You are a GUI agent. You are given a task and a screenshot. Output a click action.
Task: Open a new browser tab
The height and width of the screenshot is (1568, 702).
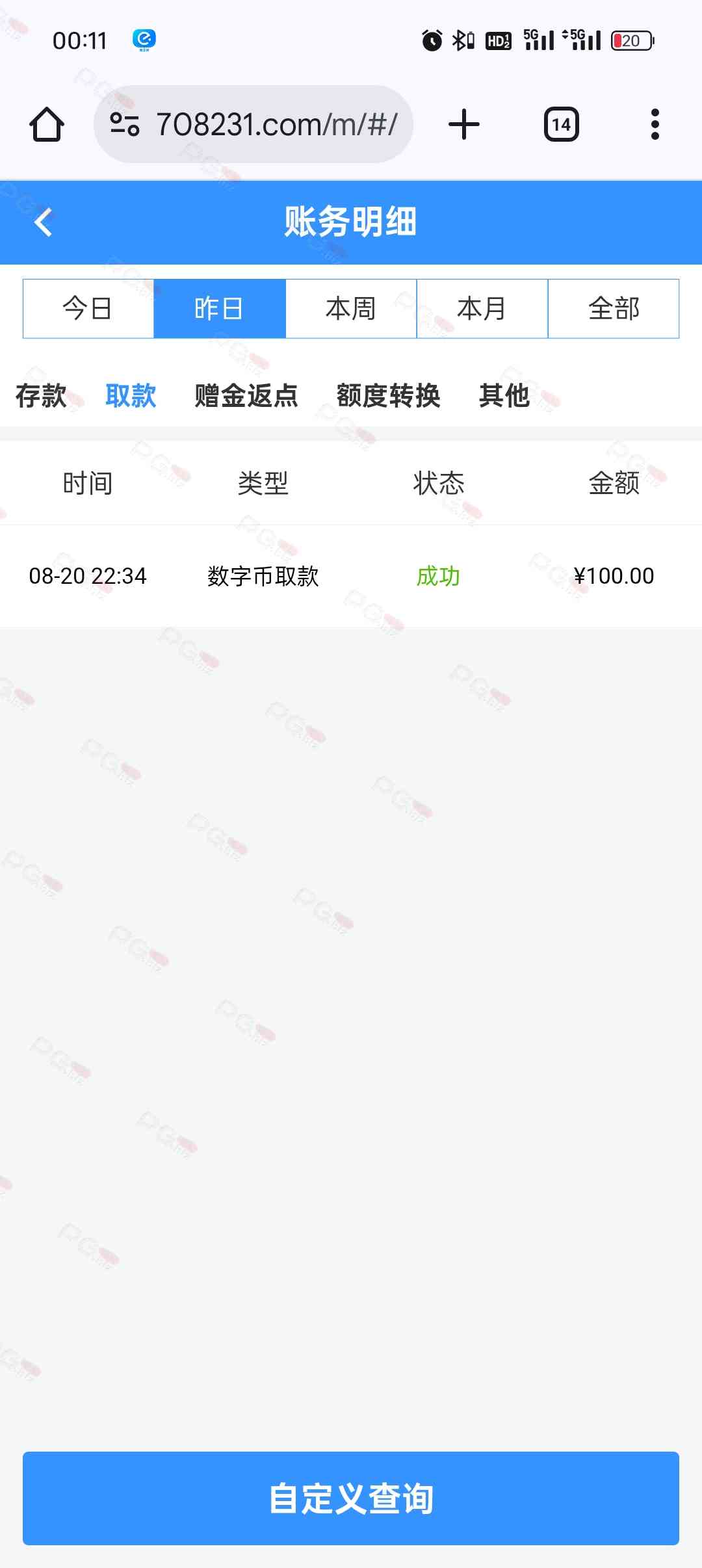(464, 124)
